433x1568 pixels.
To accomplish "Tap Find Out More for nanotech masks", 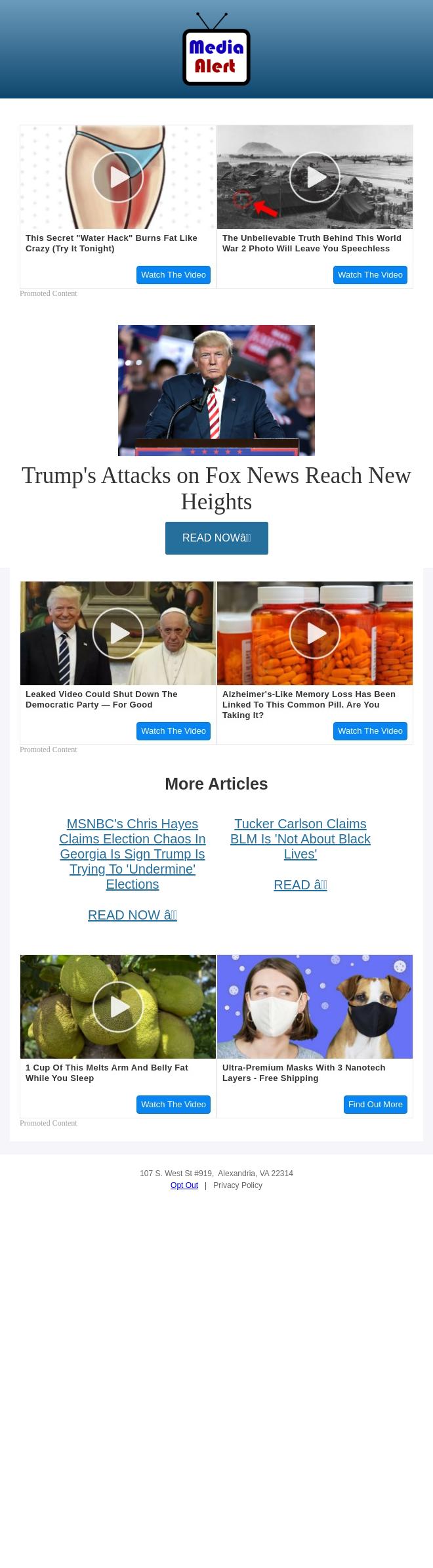I will (375, 1105).
